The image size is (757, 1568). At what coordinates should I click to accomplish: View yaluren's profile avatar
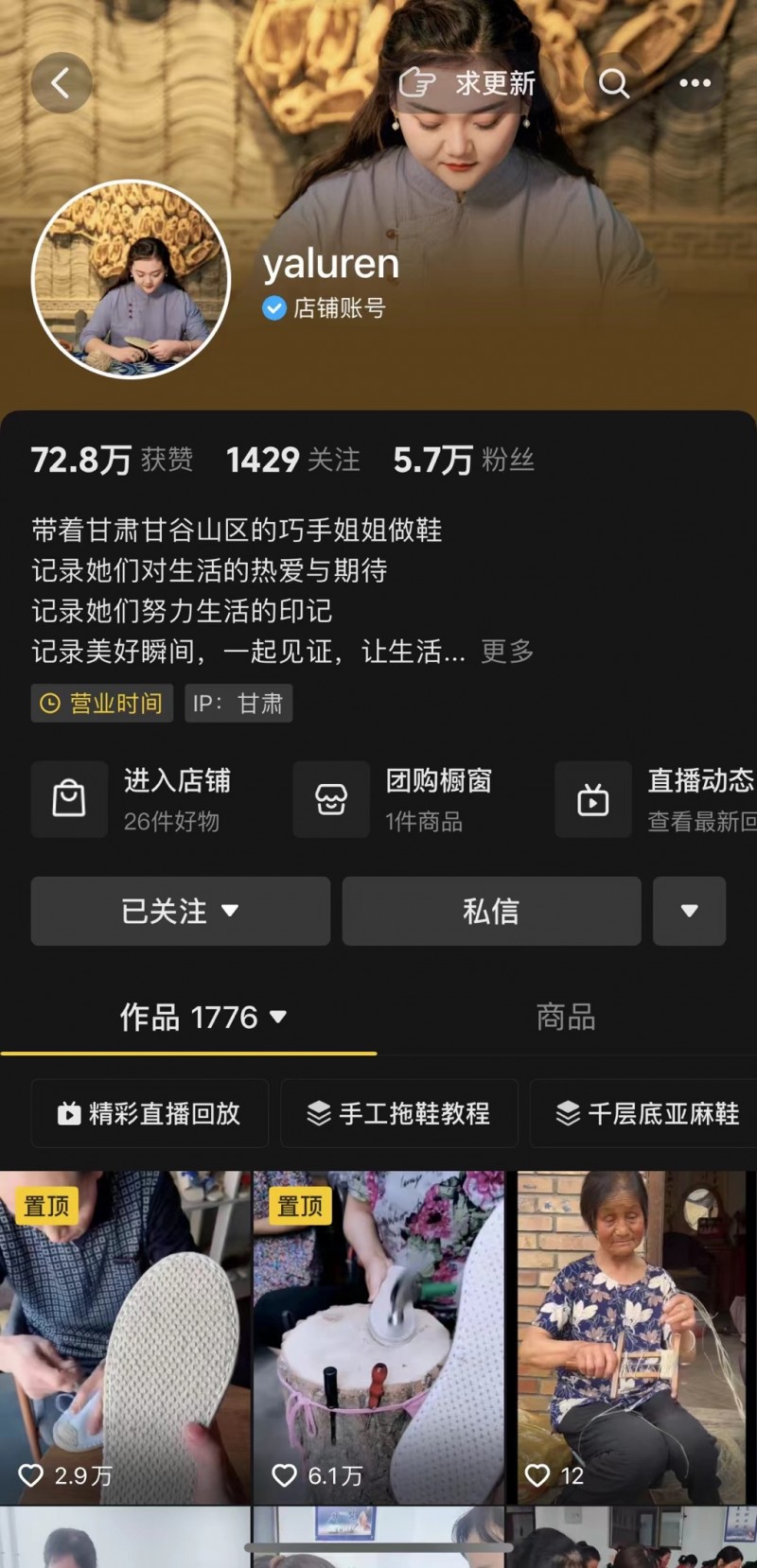tap(132, 280)
